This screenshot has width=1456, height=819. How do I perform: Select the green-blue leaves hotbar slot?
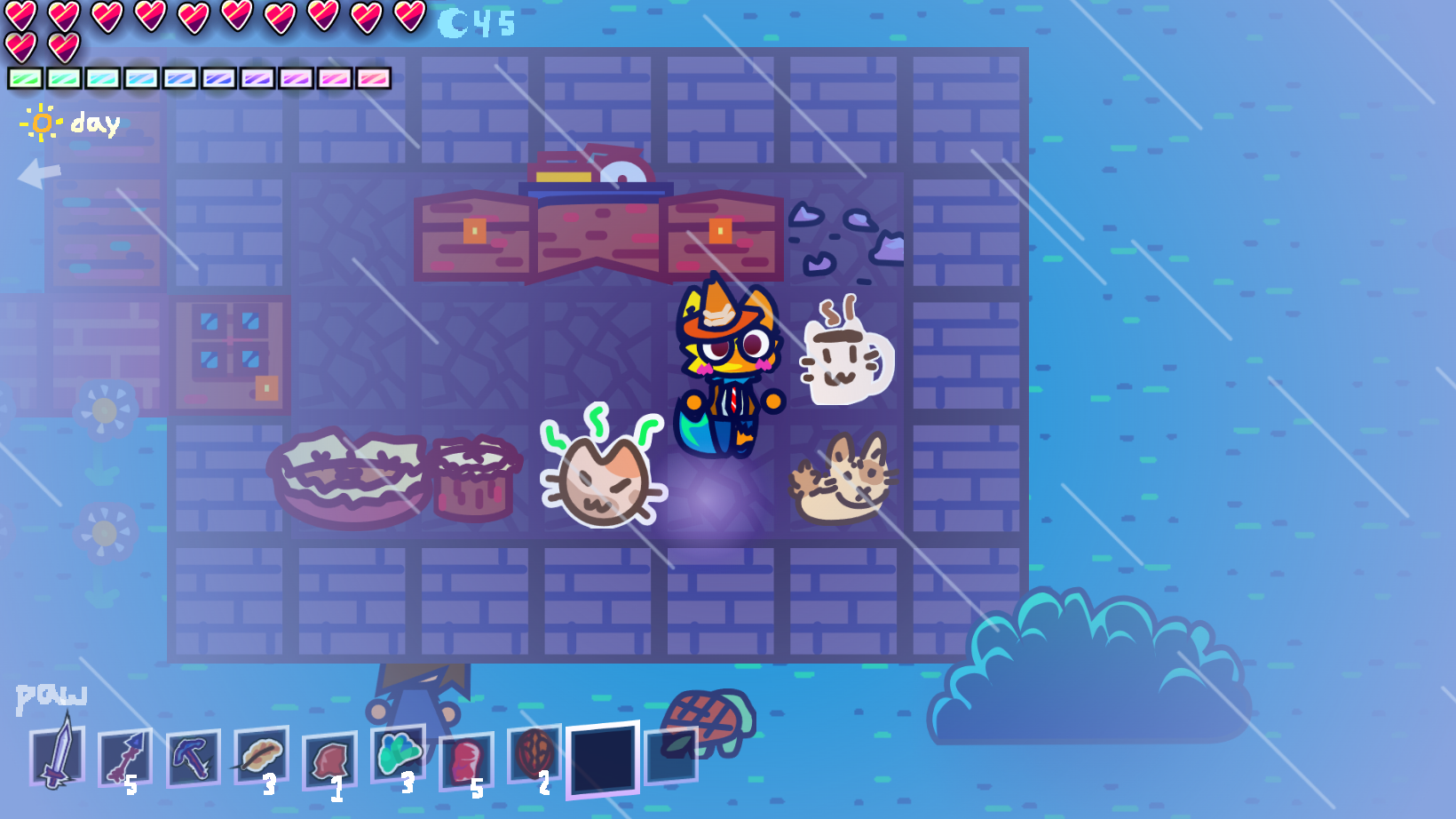398,755
